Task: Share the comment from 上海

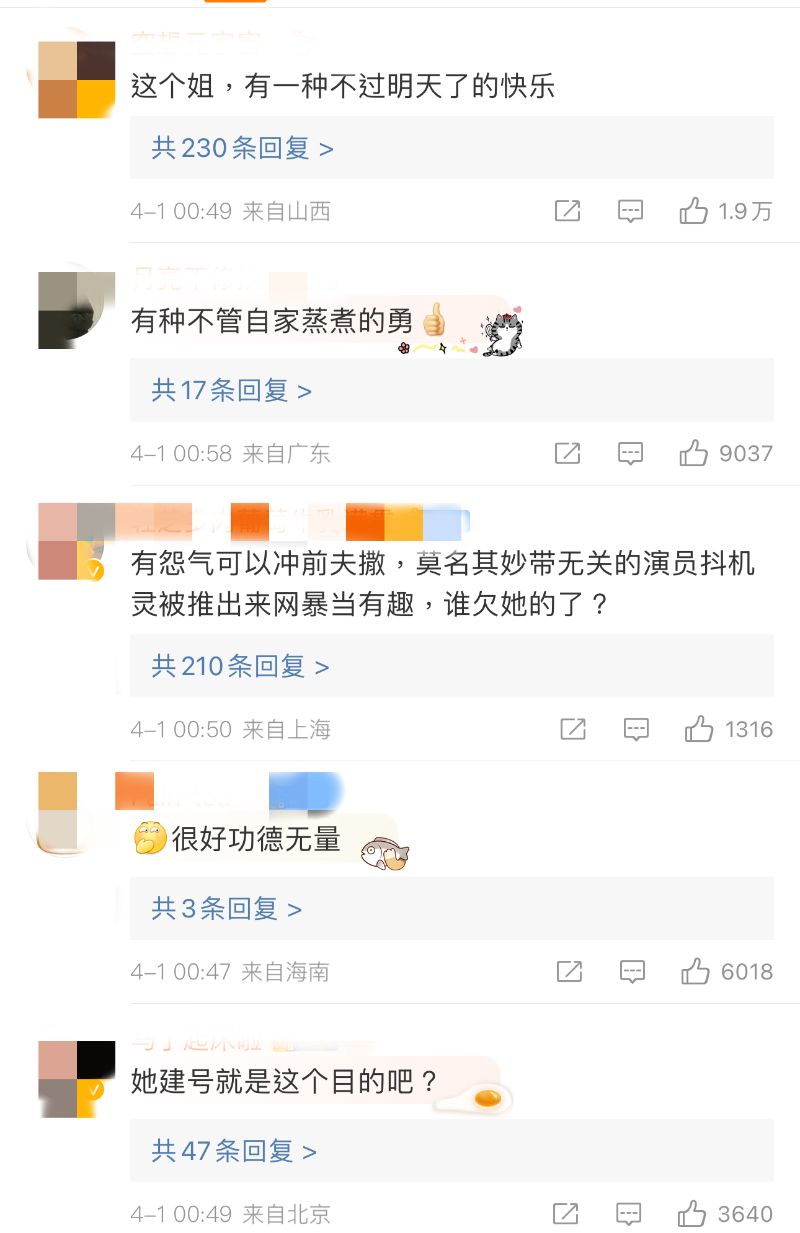Action: click(x=573, y=730)
